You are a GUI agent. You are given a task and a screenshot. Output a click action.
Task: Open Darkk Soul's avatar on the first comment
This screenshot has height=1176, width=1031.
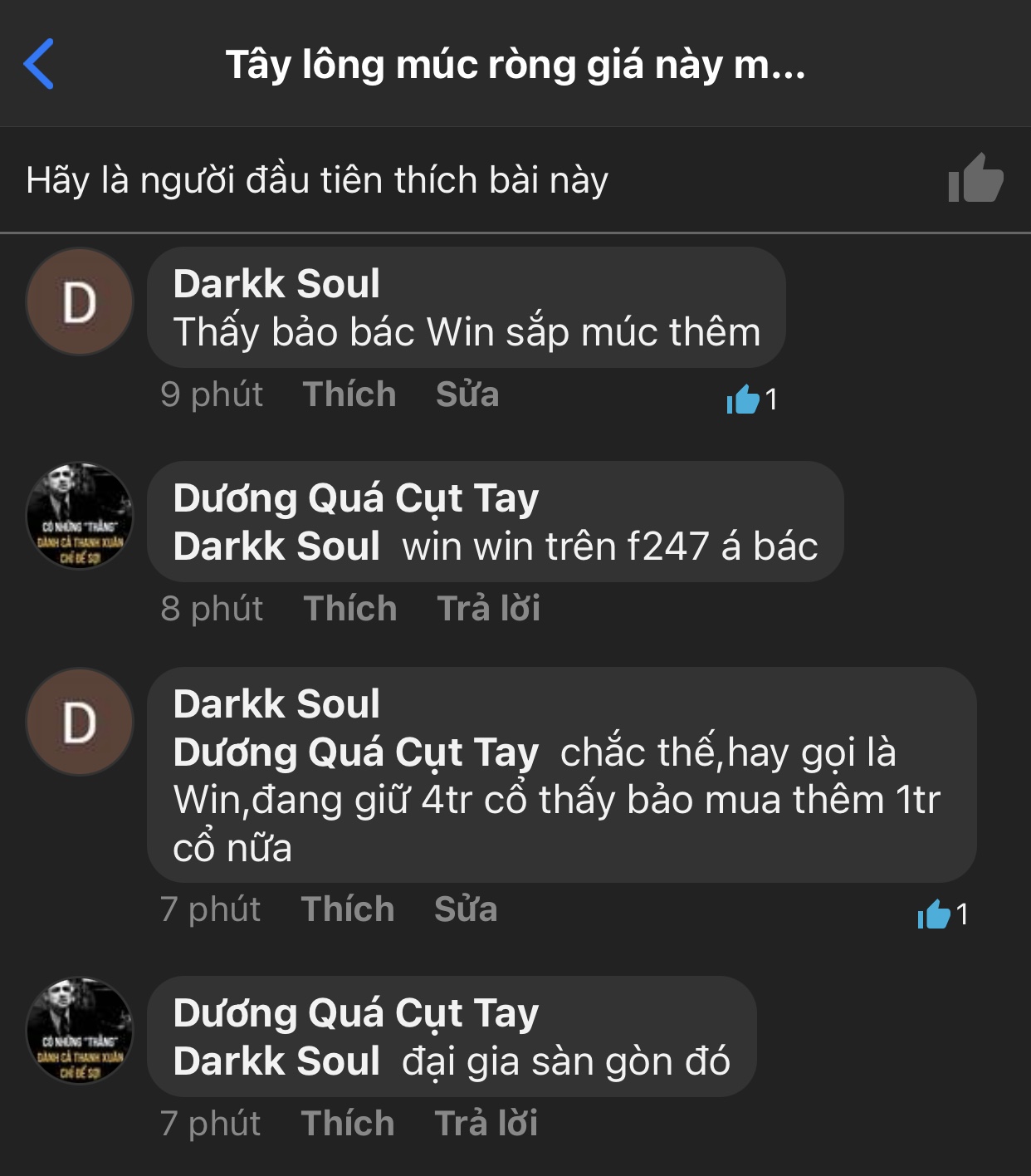click(80, 302)
